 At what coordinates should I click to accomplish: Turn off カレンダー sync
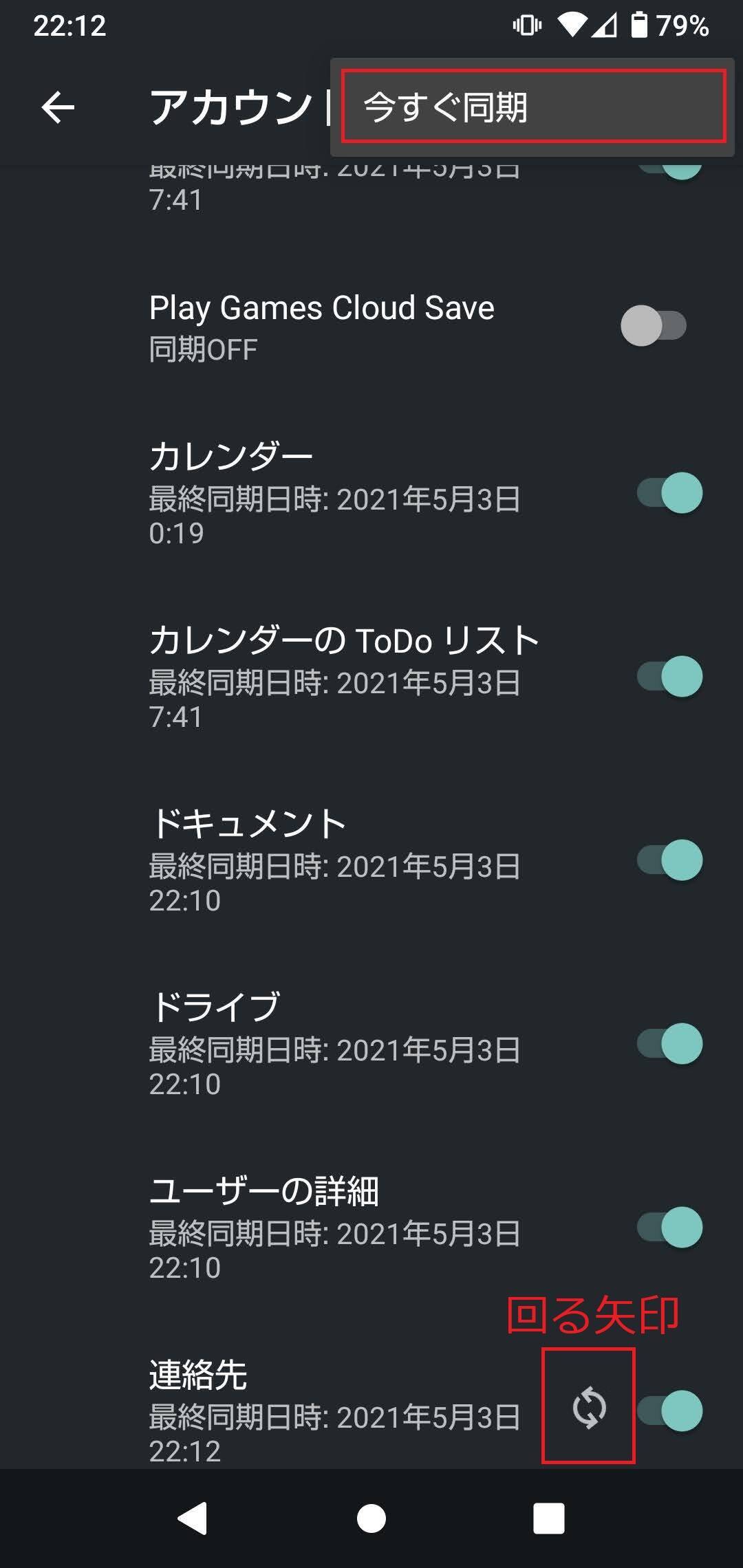click(x=669, y=493)
